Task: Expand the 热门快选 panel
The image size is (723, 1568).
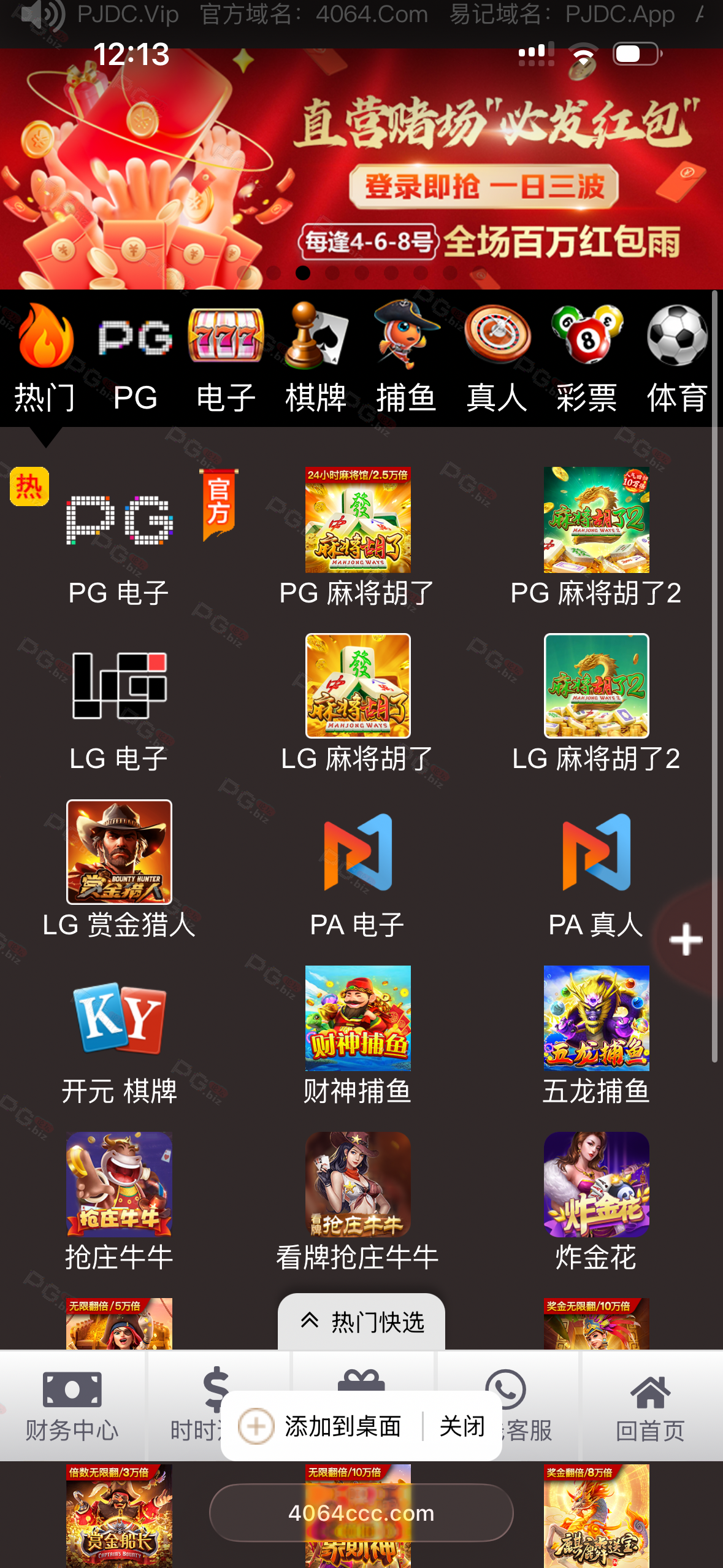Action: pos(362,1323)
